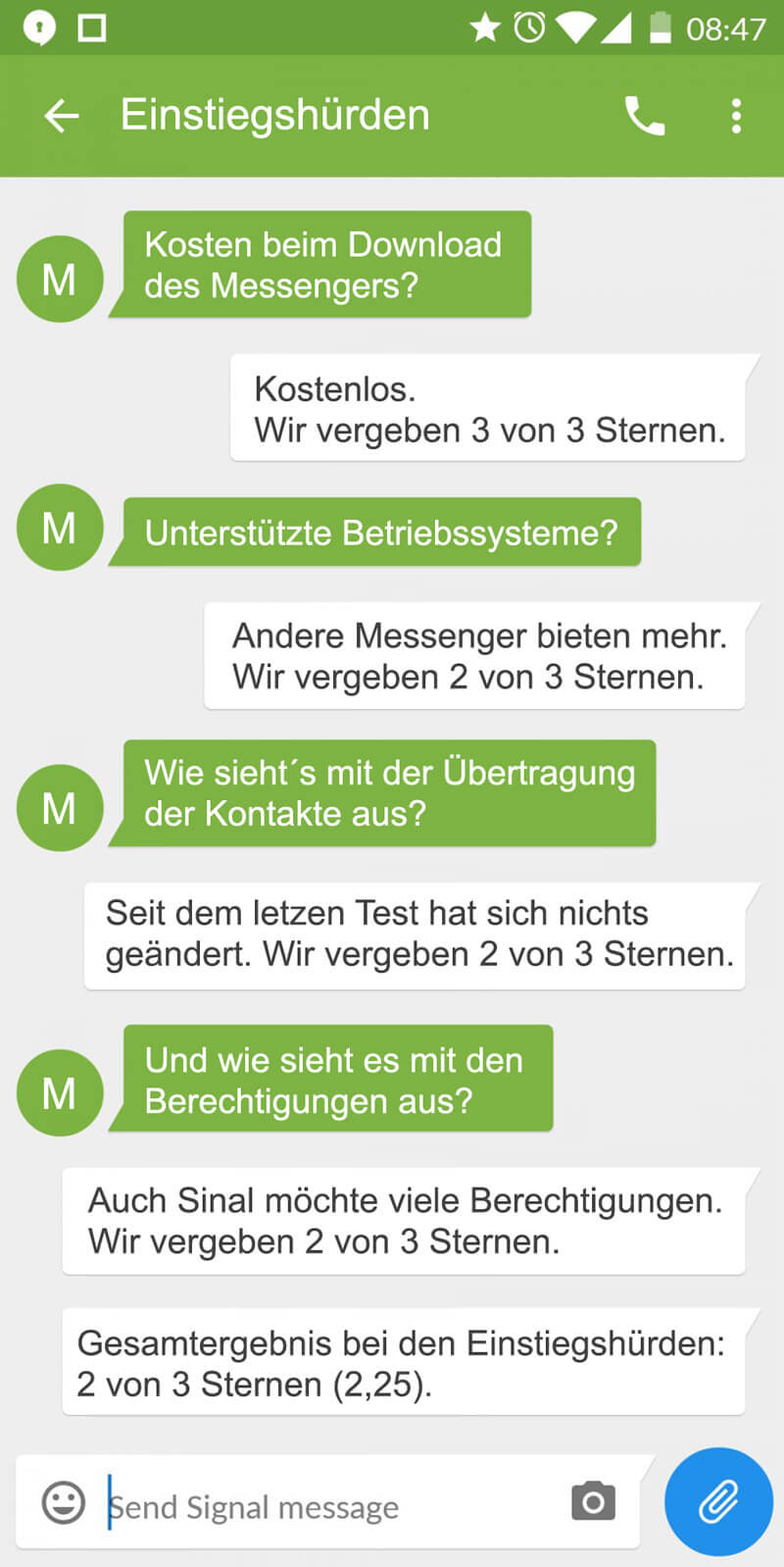
Task: Open the camera to take a photo
Action: tap(593, 1501)
